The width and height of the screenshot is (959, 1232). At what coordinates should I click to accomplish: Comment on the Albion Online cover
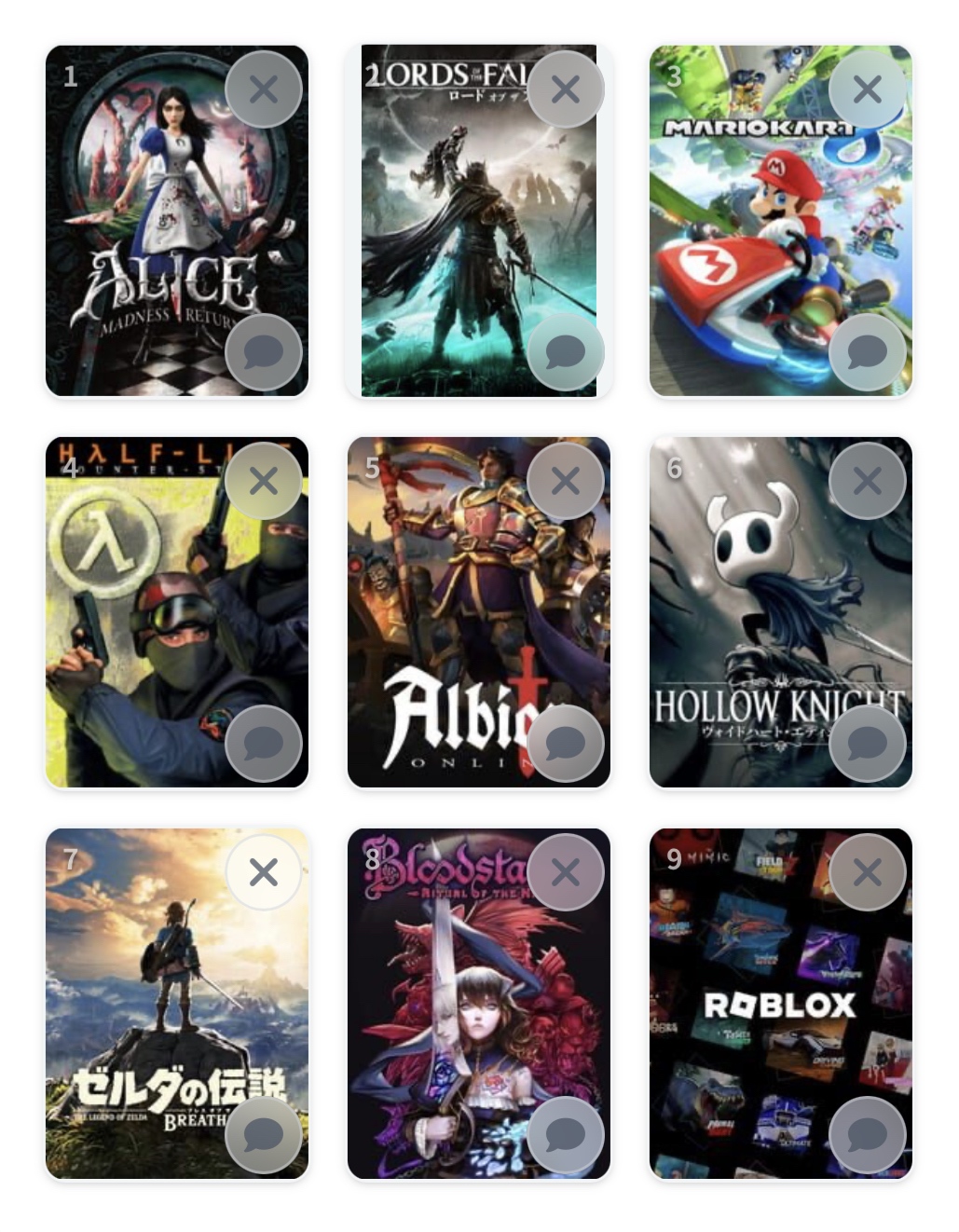click(566, 744)
